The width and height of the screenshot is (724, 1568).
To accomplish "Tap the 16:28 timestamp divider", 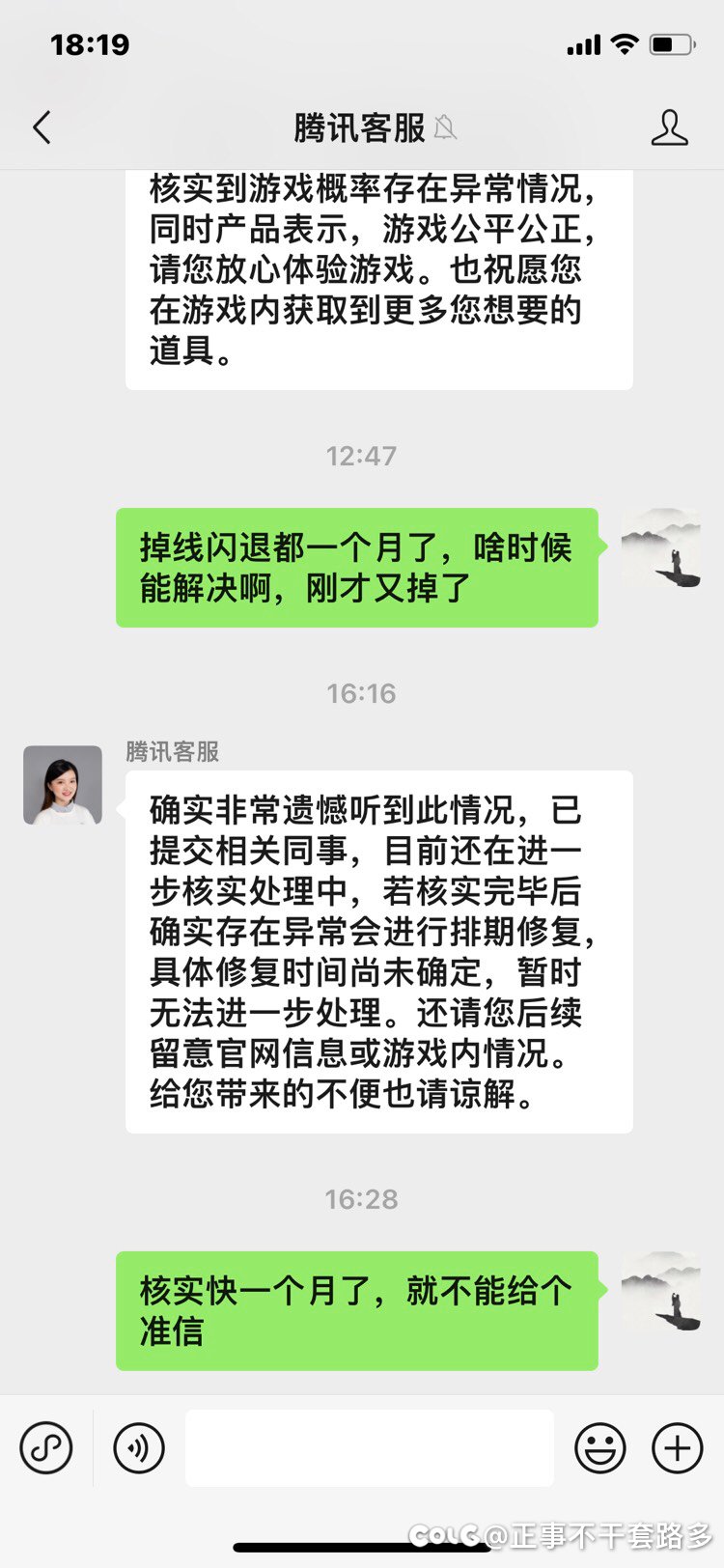I will 362,1199.
